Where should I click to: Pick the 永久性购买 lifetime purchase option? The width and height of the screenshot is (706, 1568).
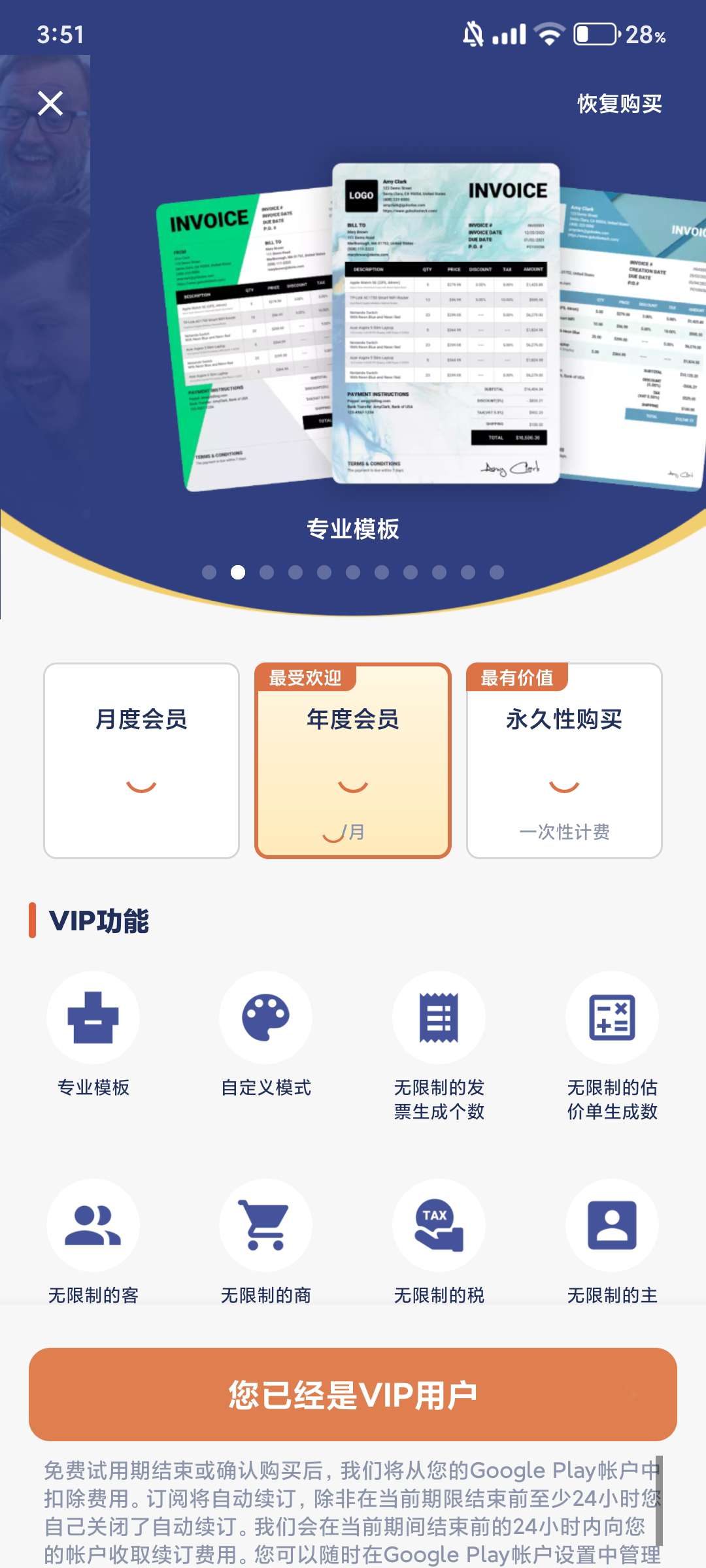tap(564, 760)
